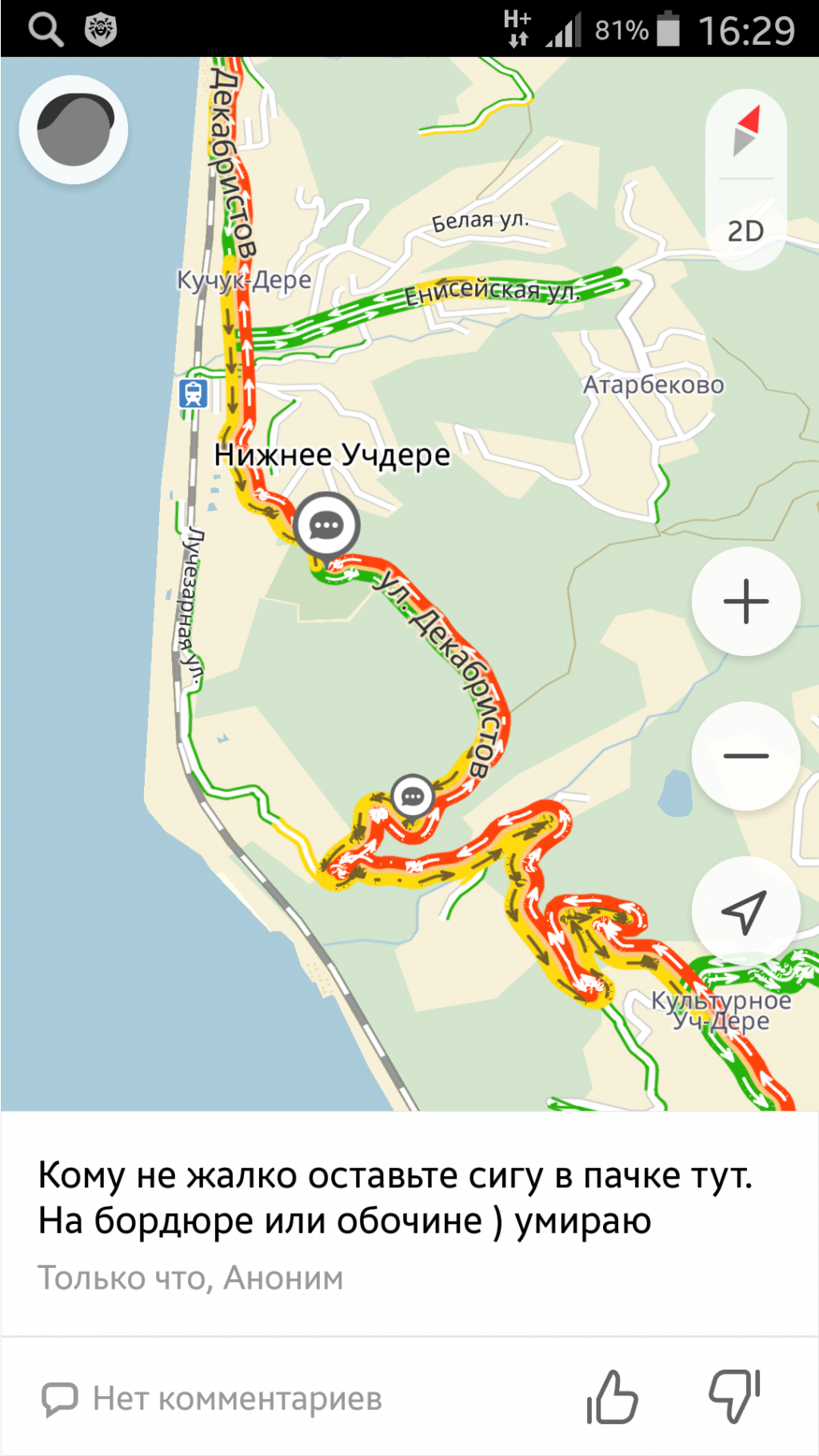Switch map view using 2D button
Image resolution: width=819 pixels, height=1456 pixels.
click(745, 231)
